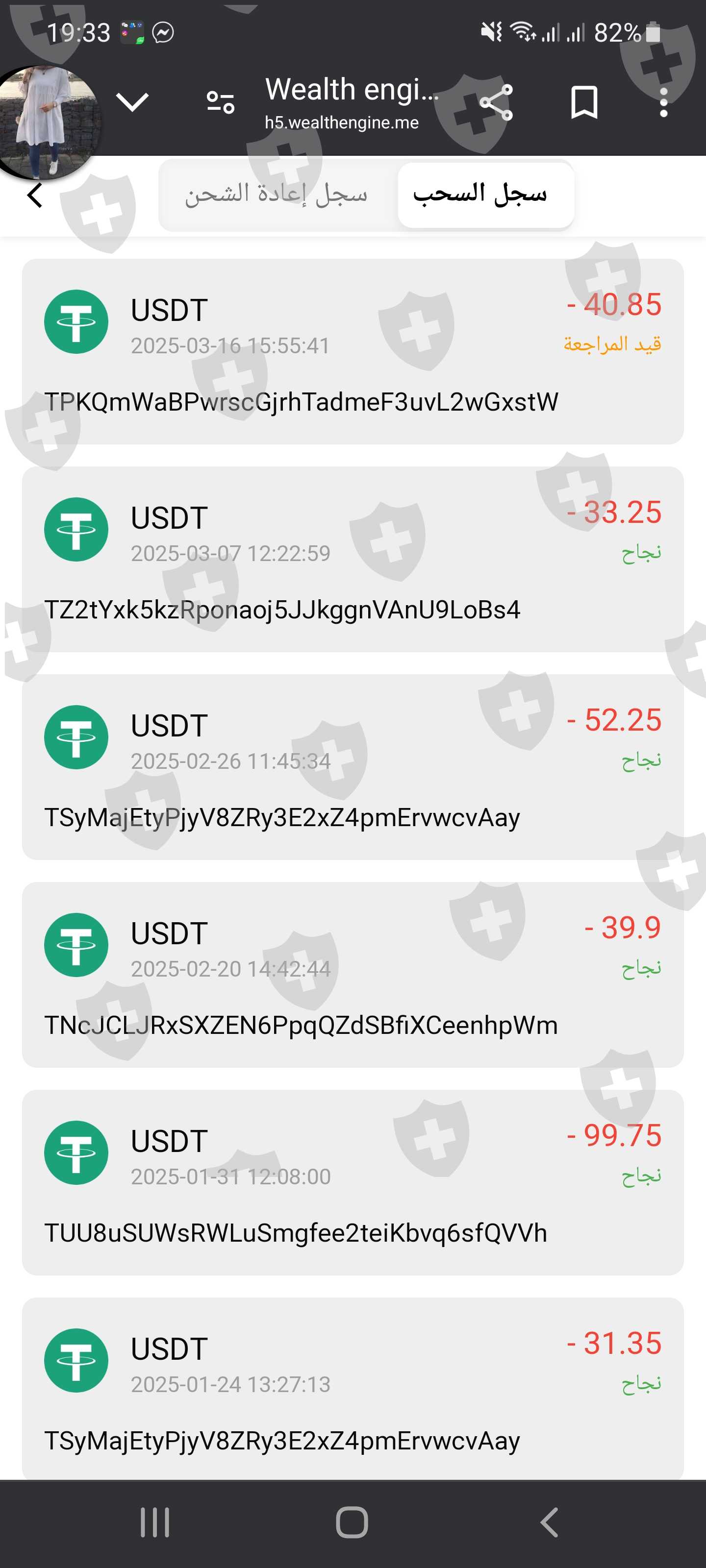The image size is (706, 1568).
Task: Bookmark the current page
Action: tap(583, 102)
